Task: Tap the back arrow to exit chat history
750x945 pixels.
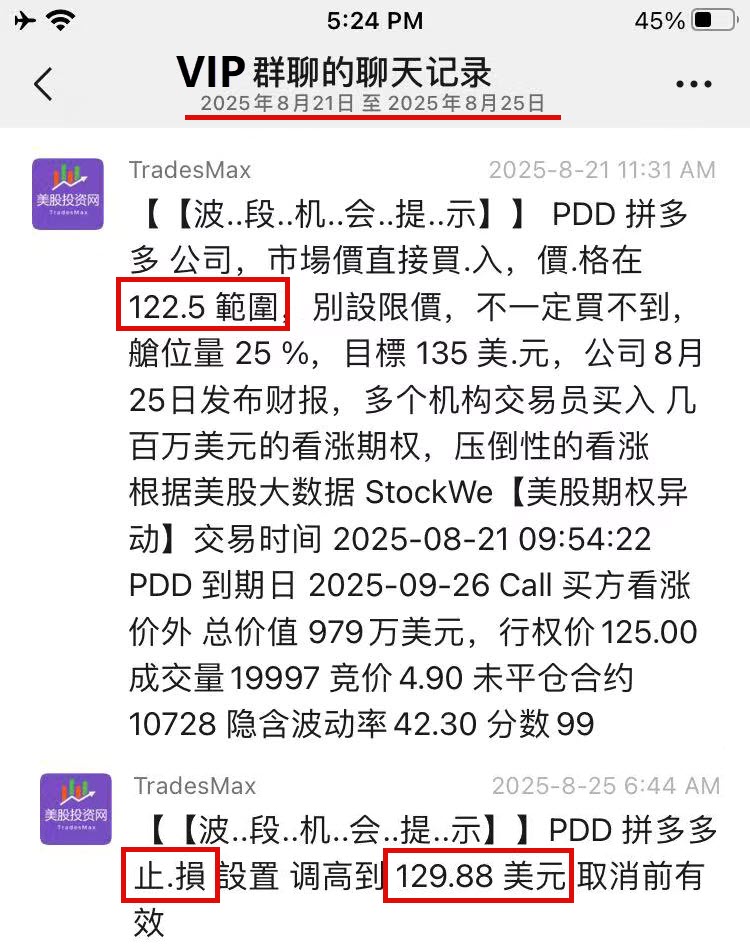Action: [x=42, y=84]
